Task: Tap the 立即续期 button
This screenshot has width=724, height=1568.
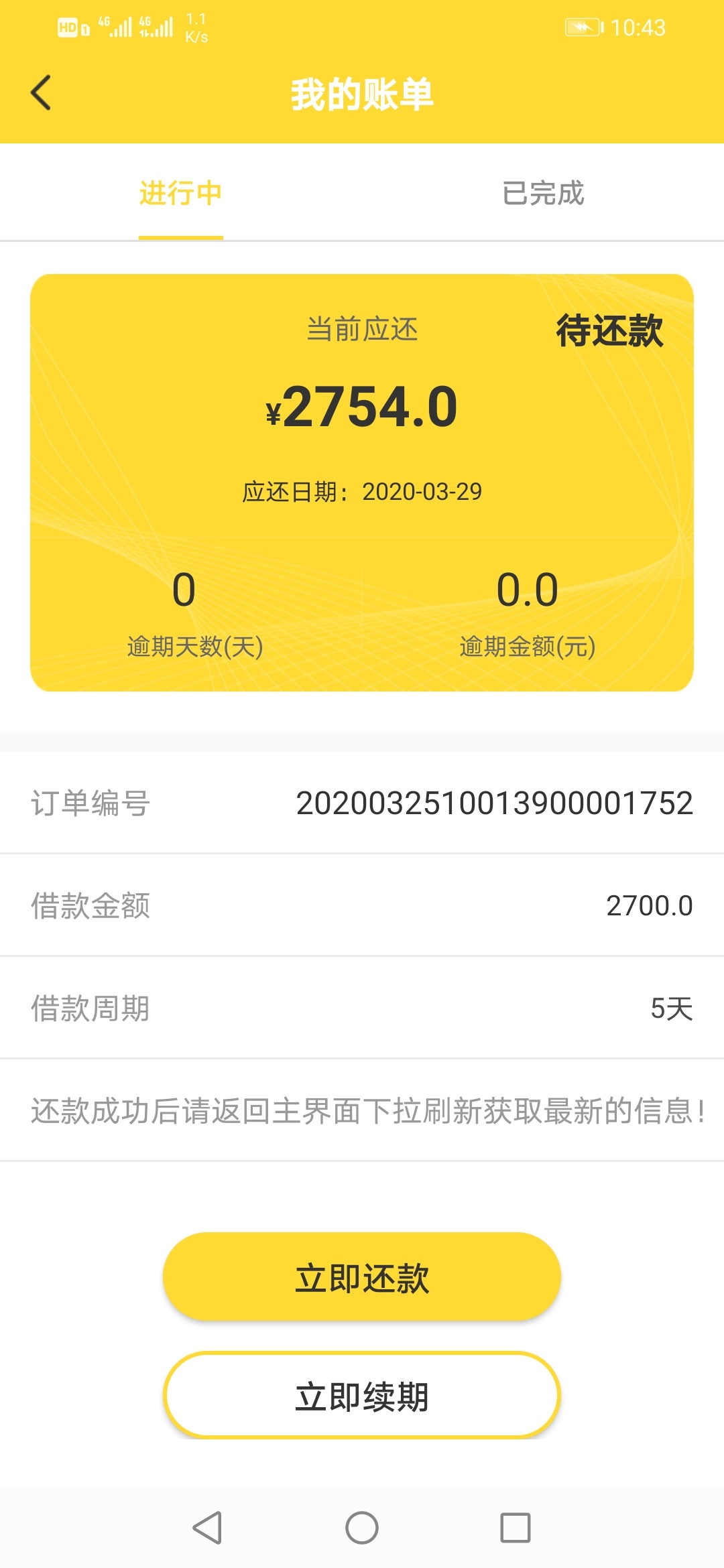Action: (362, 1396)
